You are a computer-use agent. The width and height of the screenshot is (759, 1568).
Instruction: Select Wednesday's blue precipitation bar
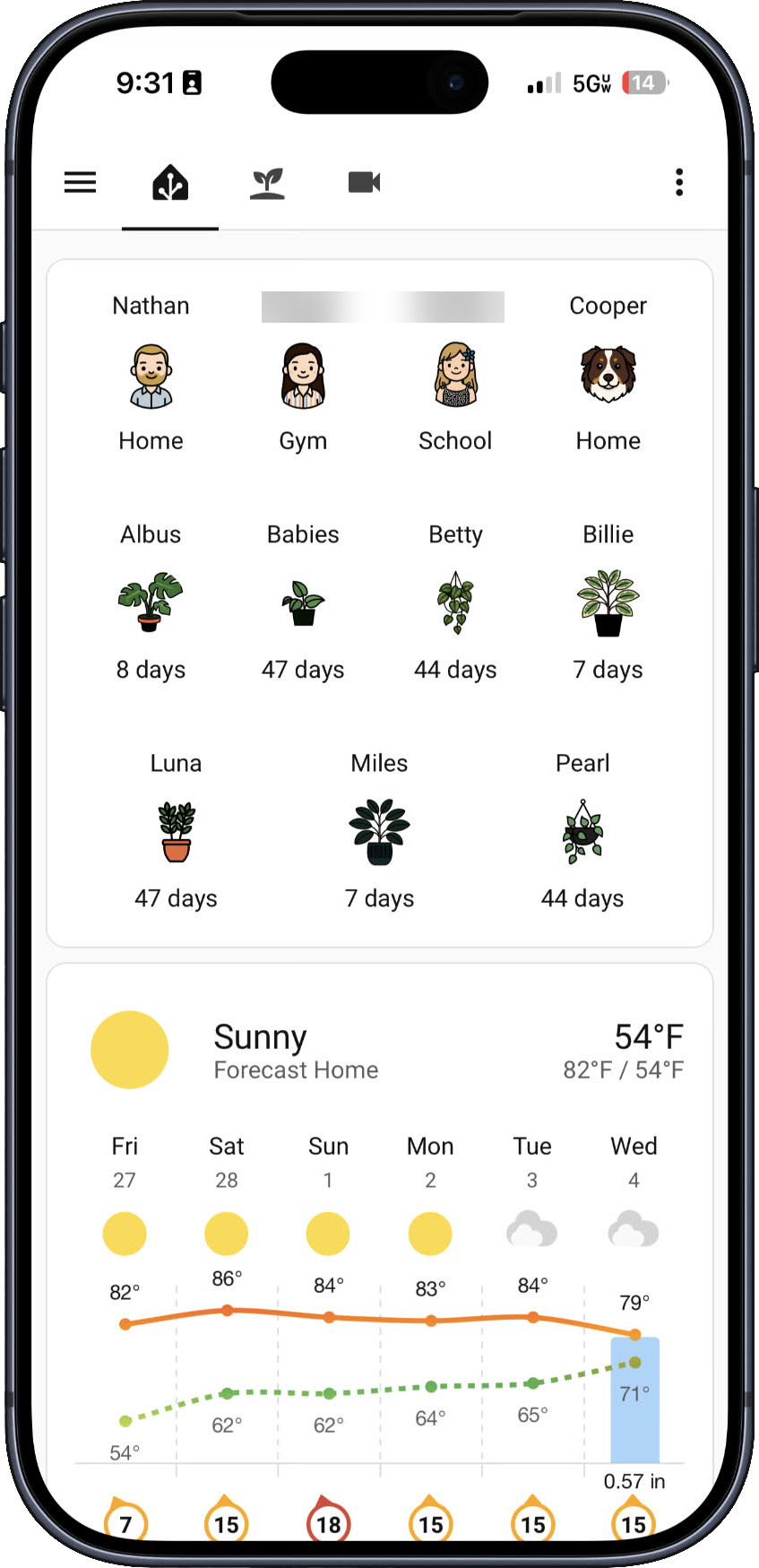634,1399
